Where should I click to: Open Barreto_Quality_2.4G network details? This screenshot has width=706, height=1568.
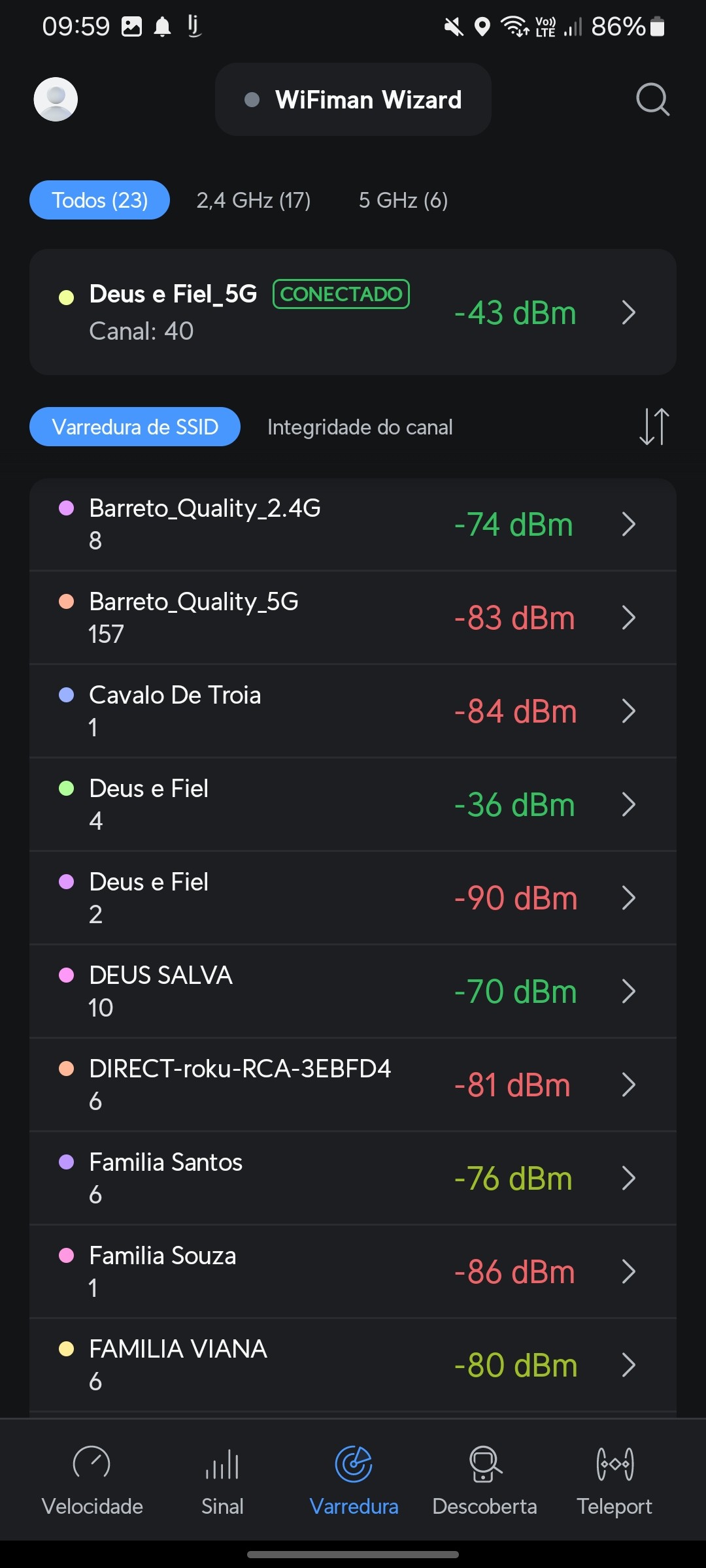point(353,525)
